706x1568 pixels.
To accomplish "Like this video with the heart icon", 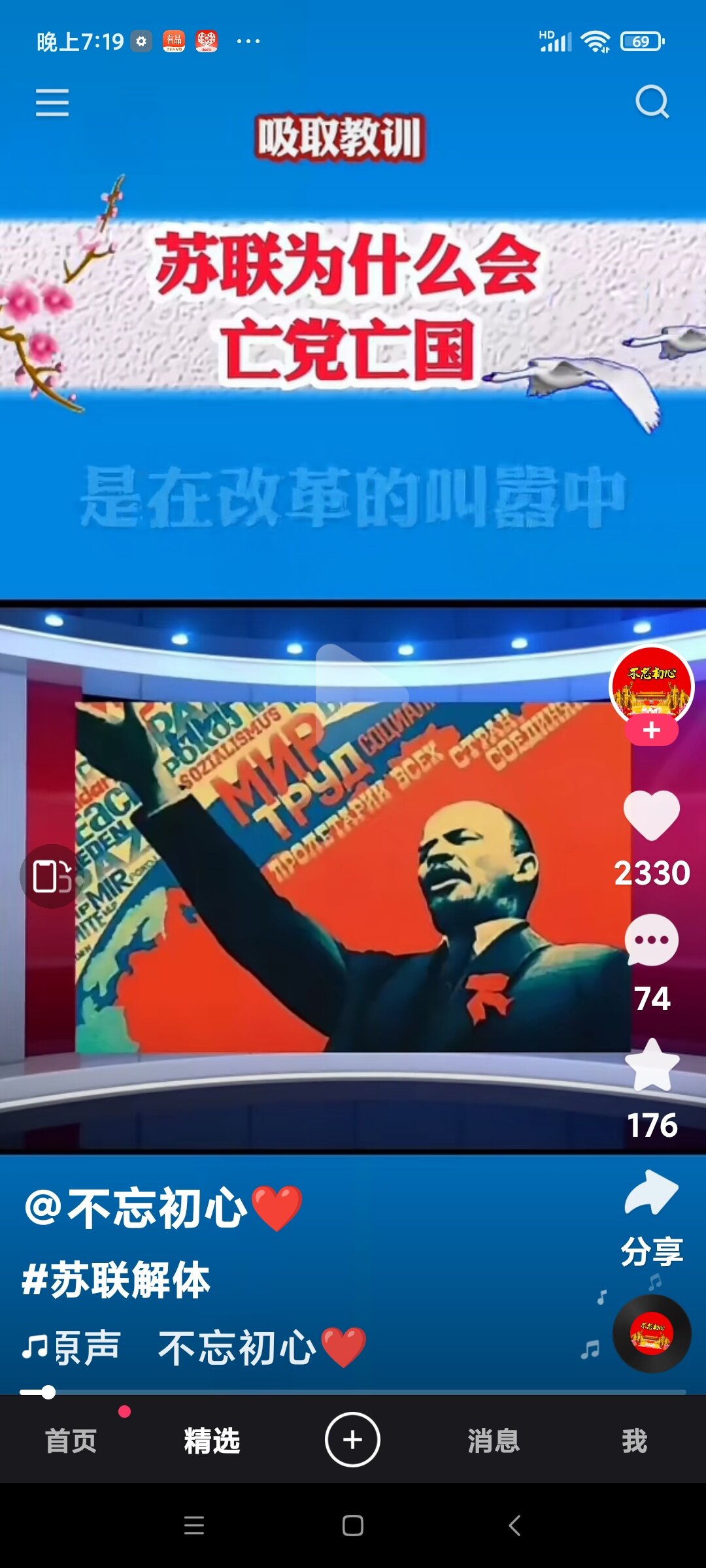I will (x=652, y=815).
